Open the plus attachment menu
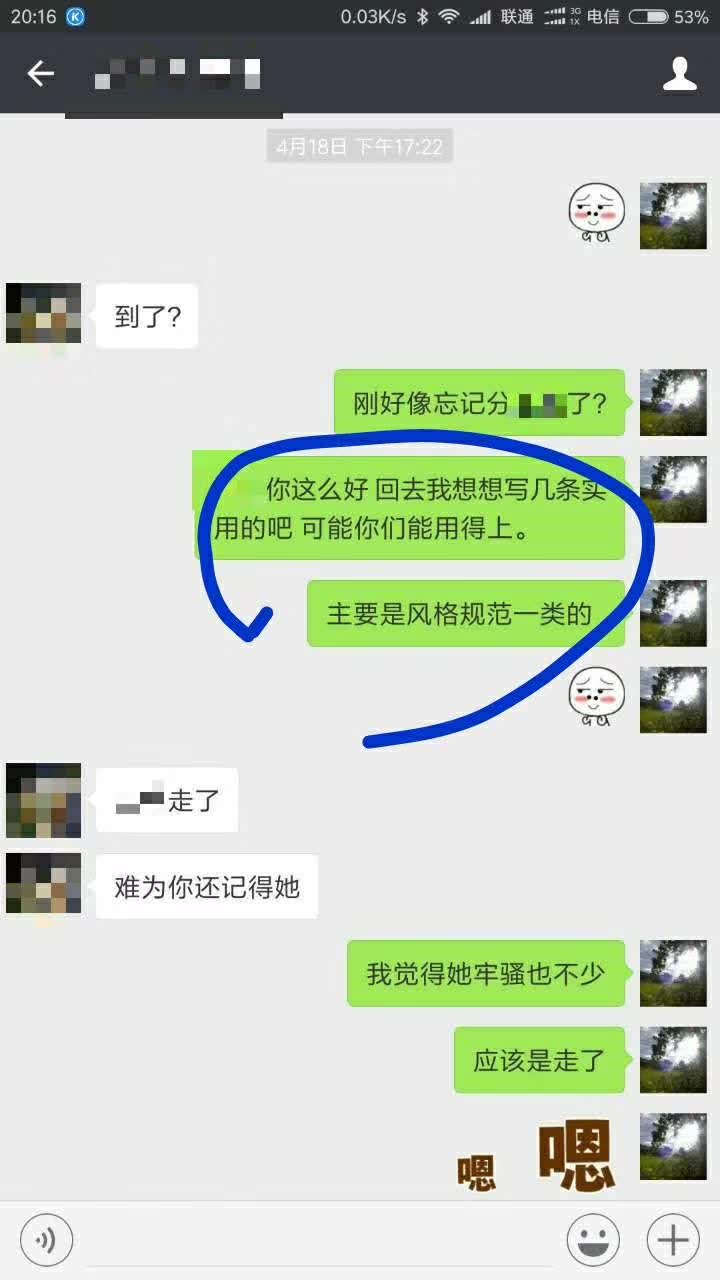The height and width of the screenshot is (1280, 720). pos(673,1241)
